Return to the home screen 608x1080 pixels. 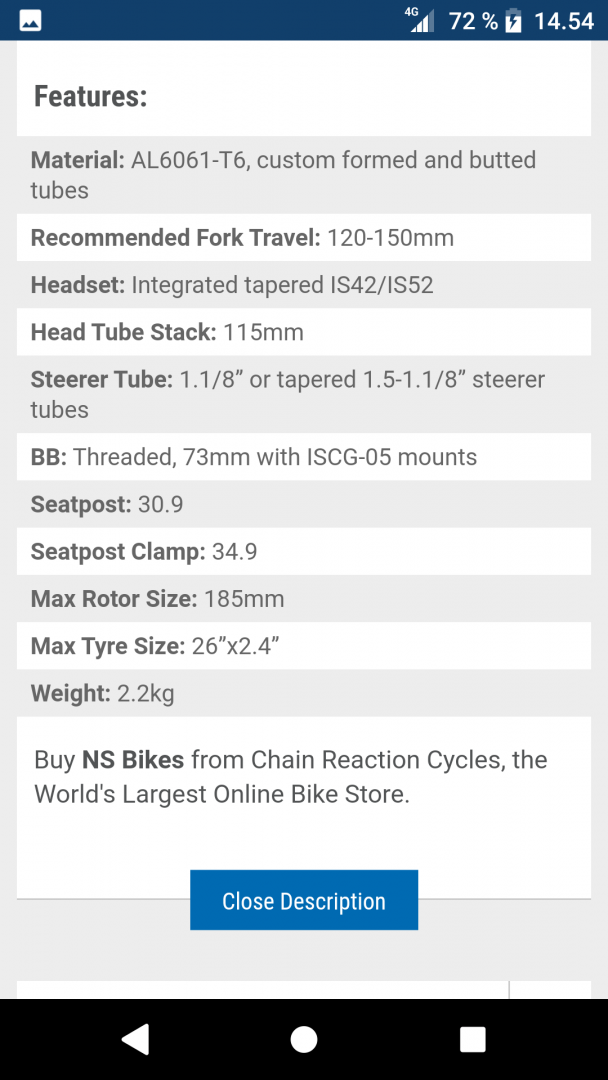304,1039
